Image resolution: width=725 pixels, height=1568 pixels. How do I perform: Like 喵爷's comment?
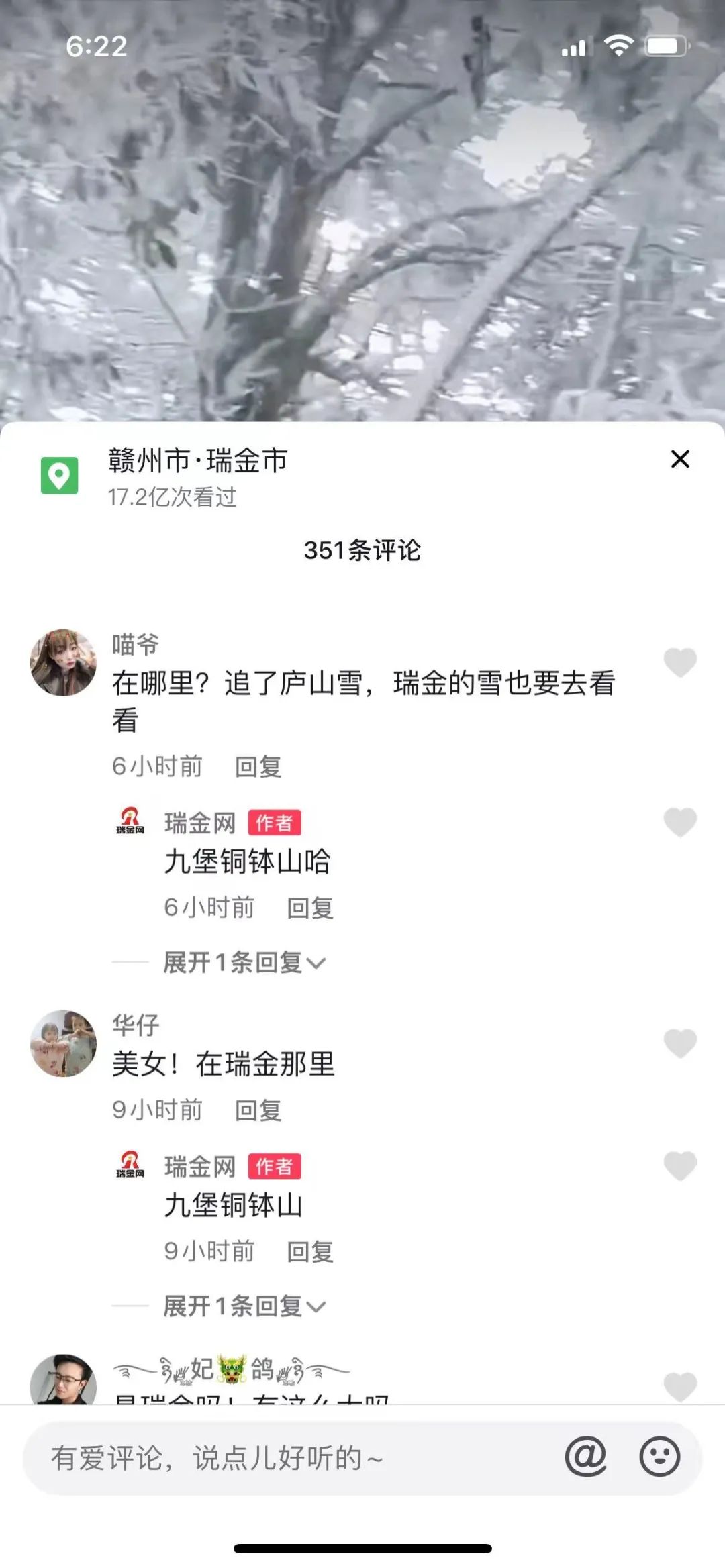[680, 663]
